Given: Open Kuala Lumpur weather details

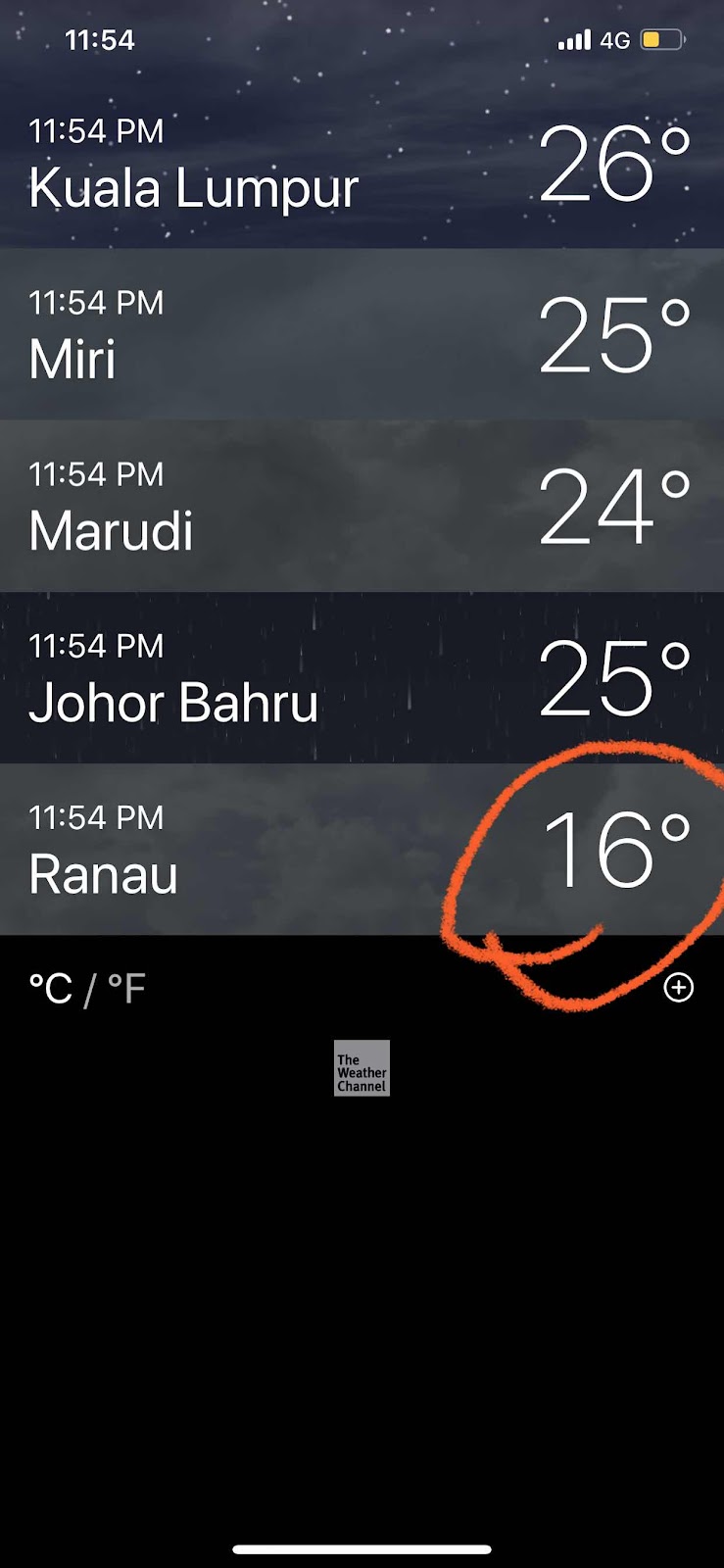Looking at the screenshot, I should pyautogui.click(x=362, y=164).
